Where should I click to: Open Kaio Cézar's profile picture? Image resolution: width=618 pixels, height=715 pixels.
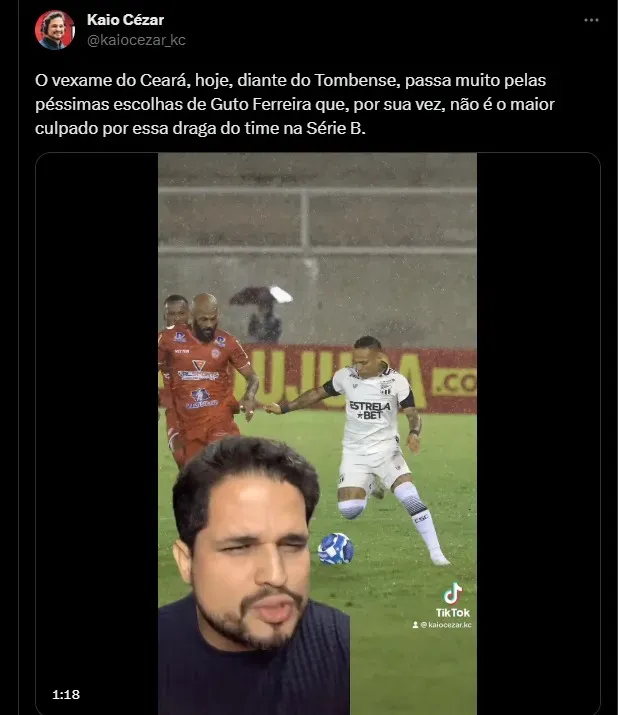54,30
